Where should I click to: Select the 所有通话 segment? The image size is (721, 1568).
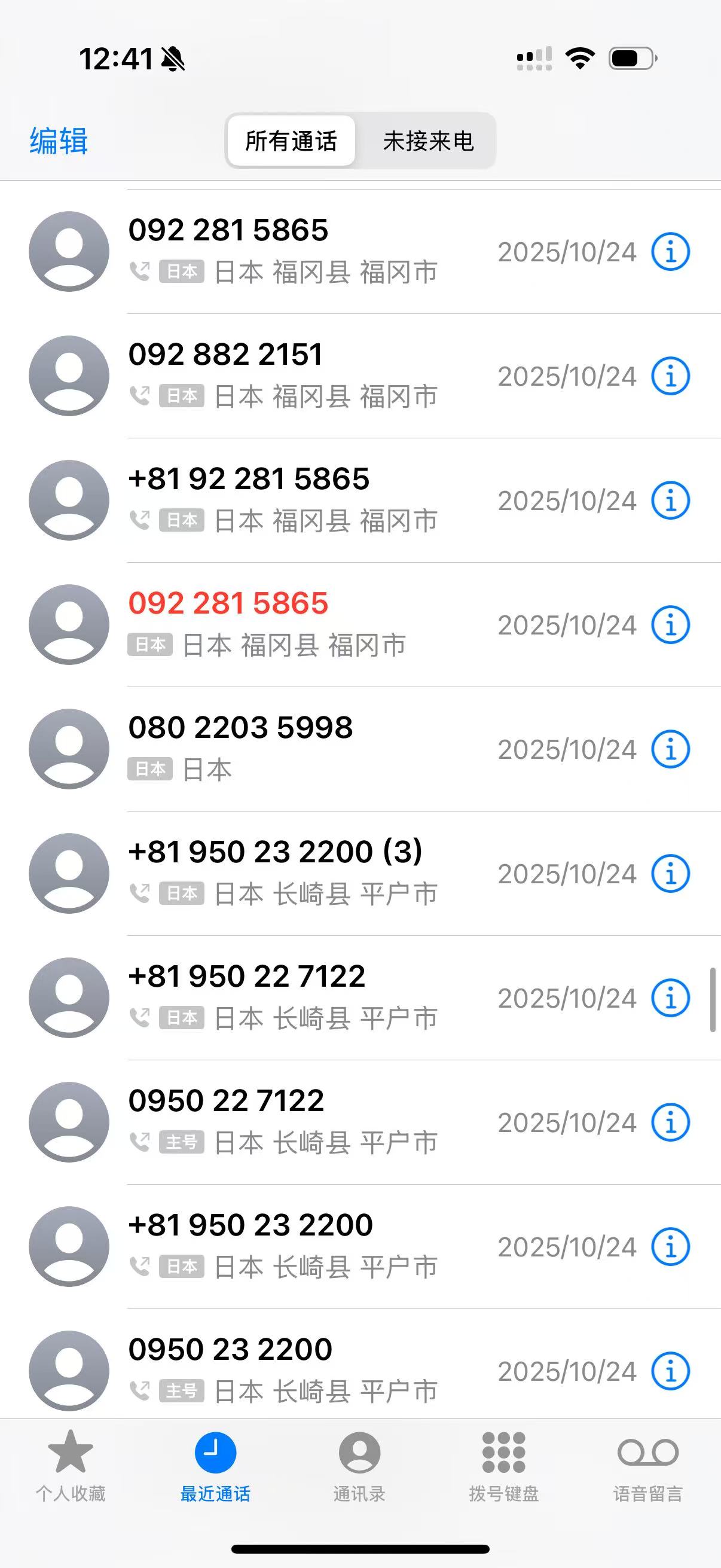(291, 141)
